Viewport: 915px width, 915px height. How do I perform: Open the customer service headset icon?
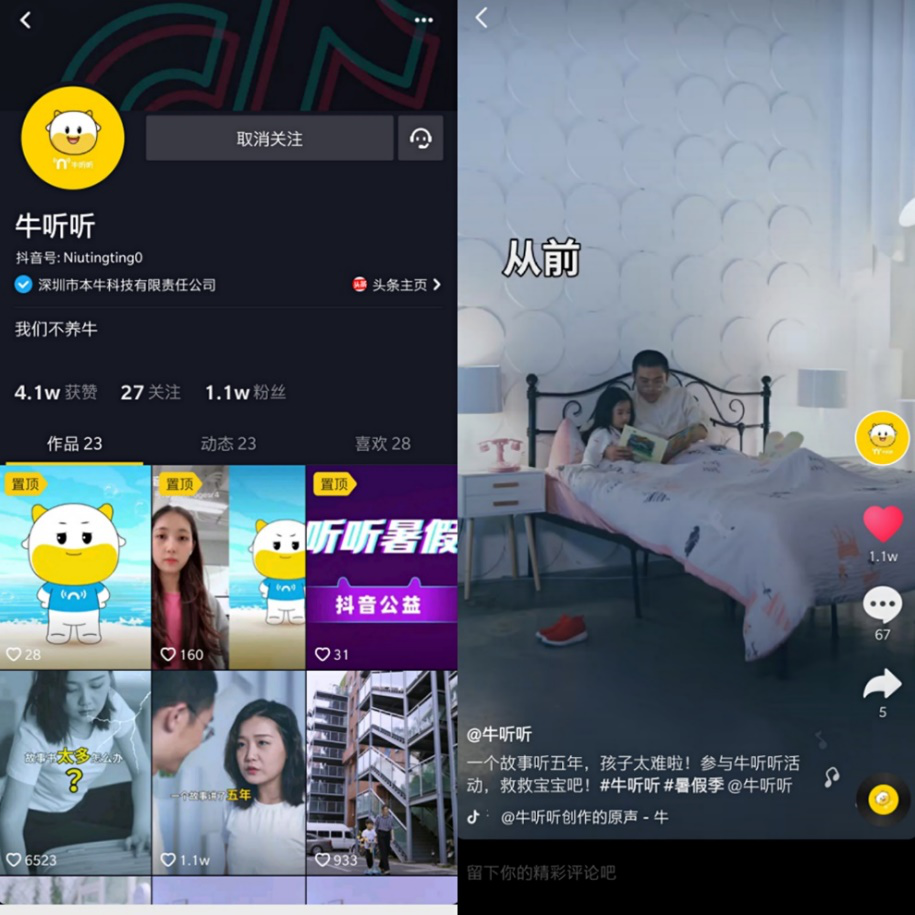[421, 139]
